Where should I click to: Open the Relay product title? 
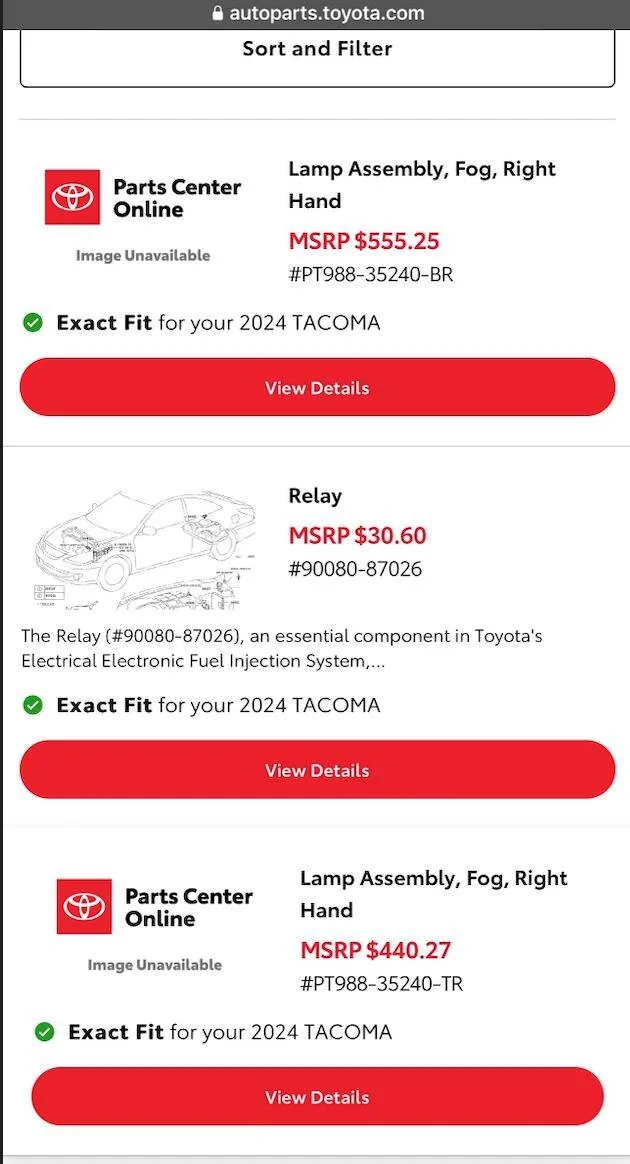(x=315, y=496)
